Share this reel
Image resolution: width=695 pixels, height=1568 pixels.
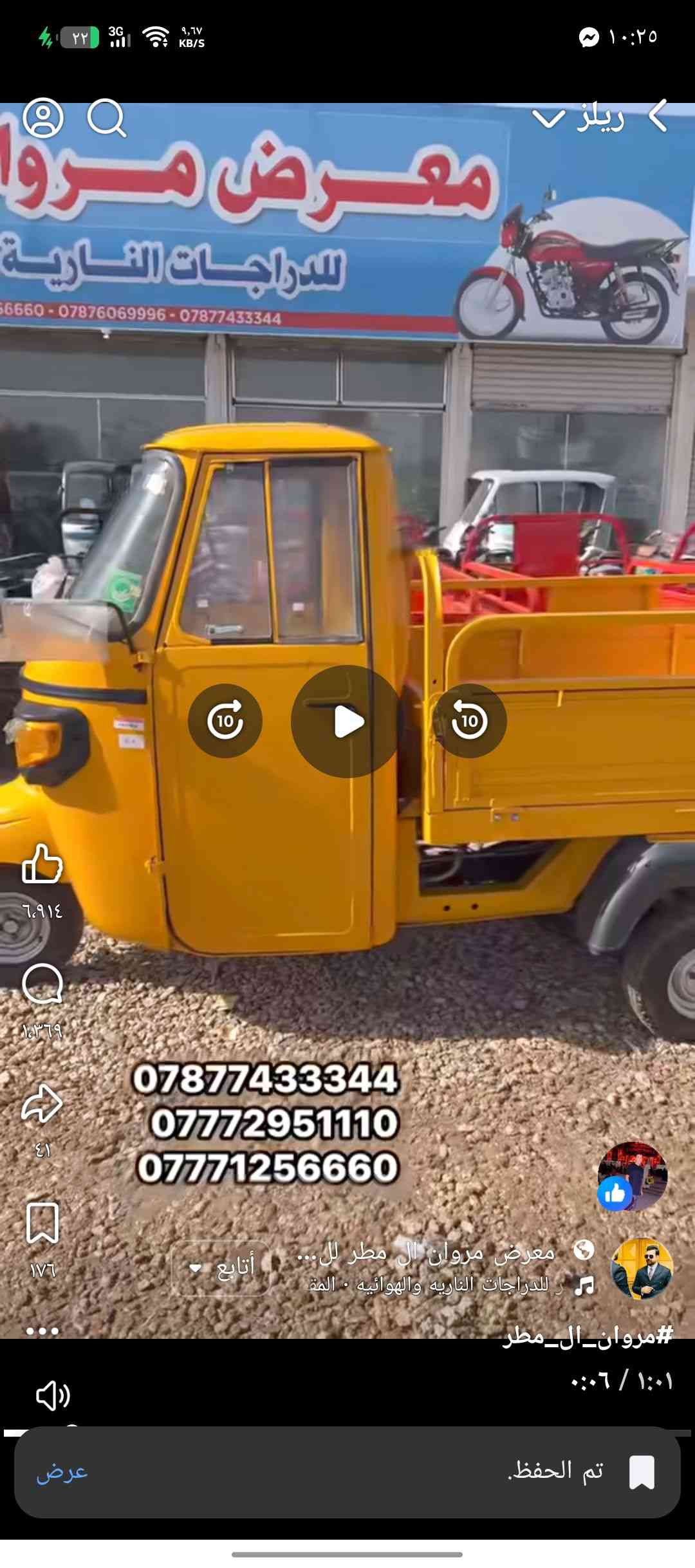(x=42, y=1104)
